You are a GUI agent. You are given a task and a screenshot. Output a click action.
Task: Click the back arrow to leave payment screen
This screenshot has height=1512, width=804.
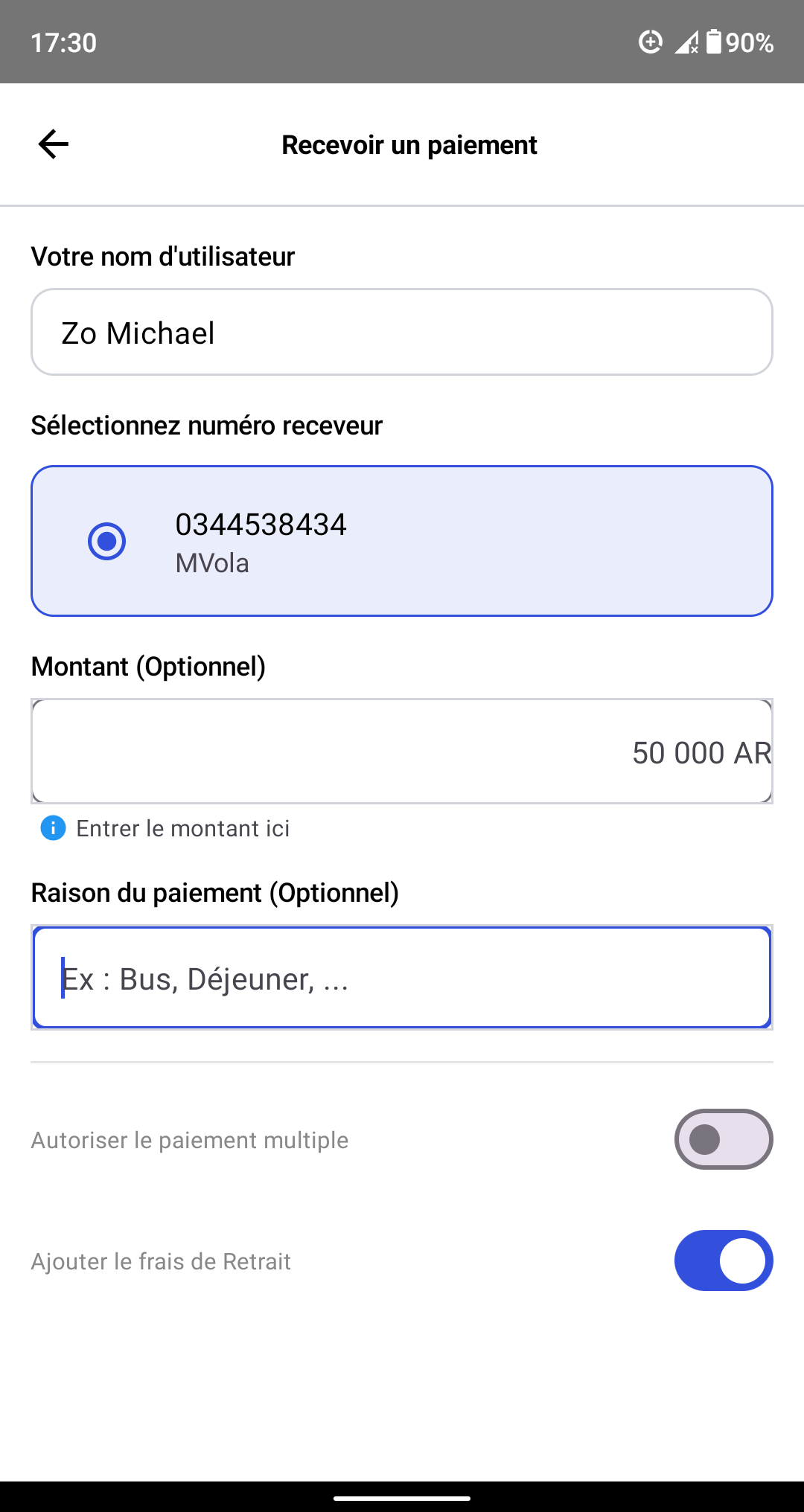[52, 144]
